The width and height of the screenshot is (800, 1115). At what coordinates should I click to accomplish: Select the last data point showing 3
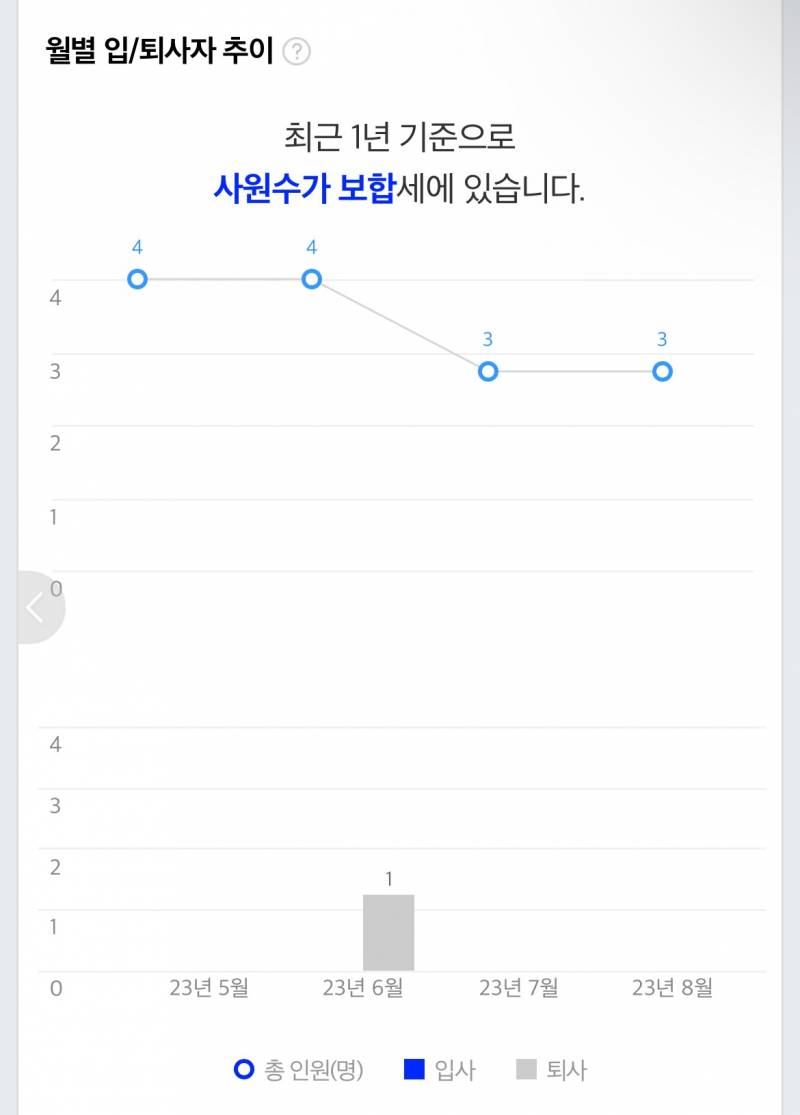tap(662, 371)
